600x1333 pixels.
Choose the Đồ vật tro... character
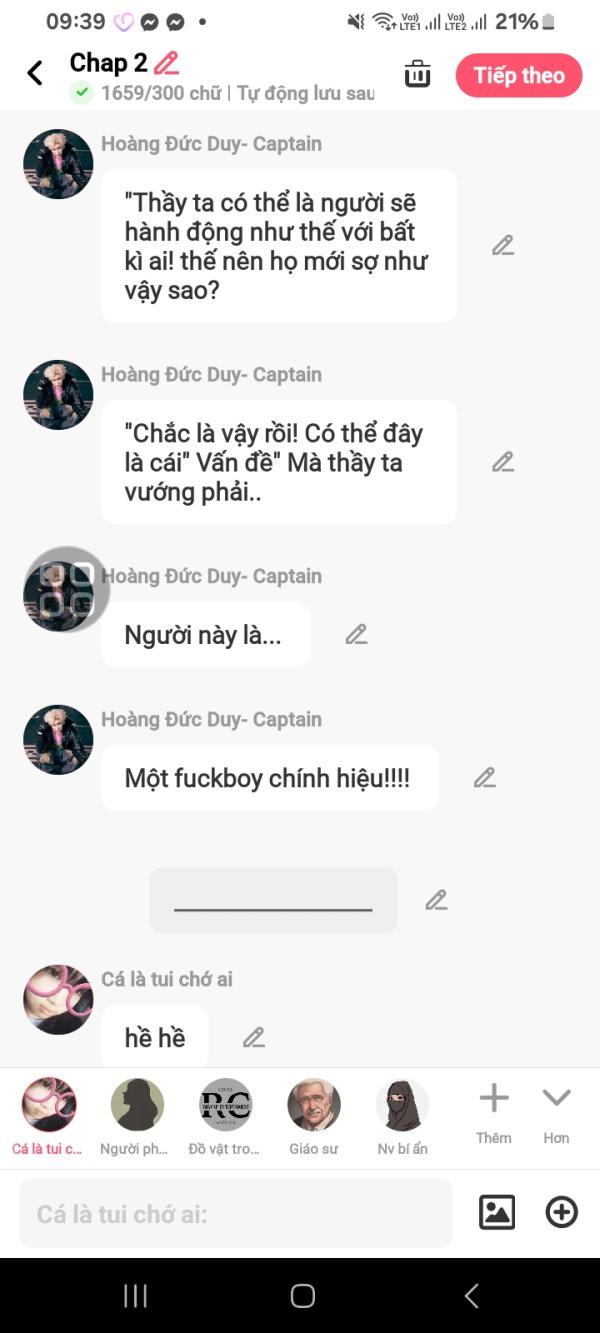point(225,1105)
